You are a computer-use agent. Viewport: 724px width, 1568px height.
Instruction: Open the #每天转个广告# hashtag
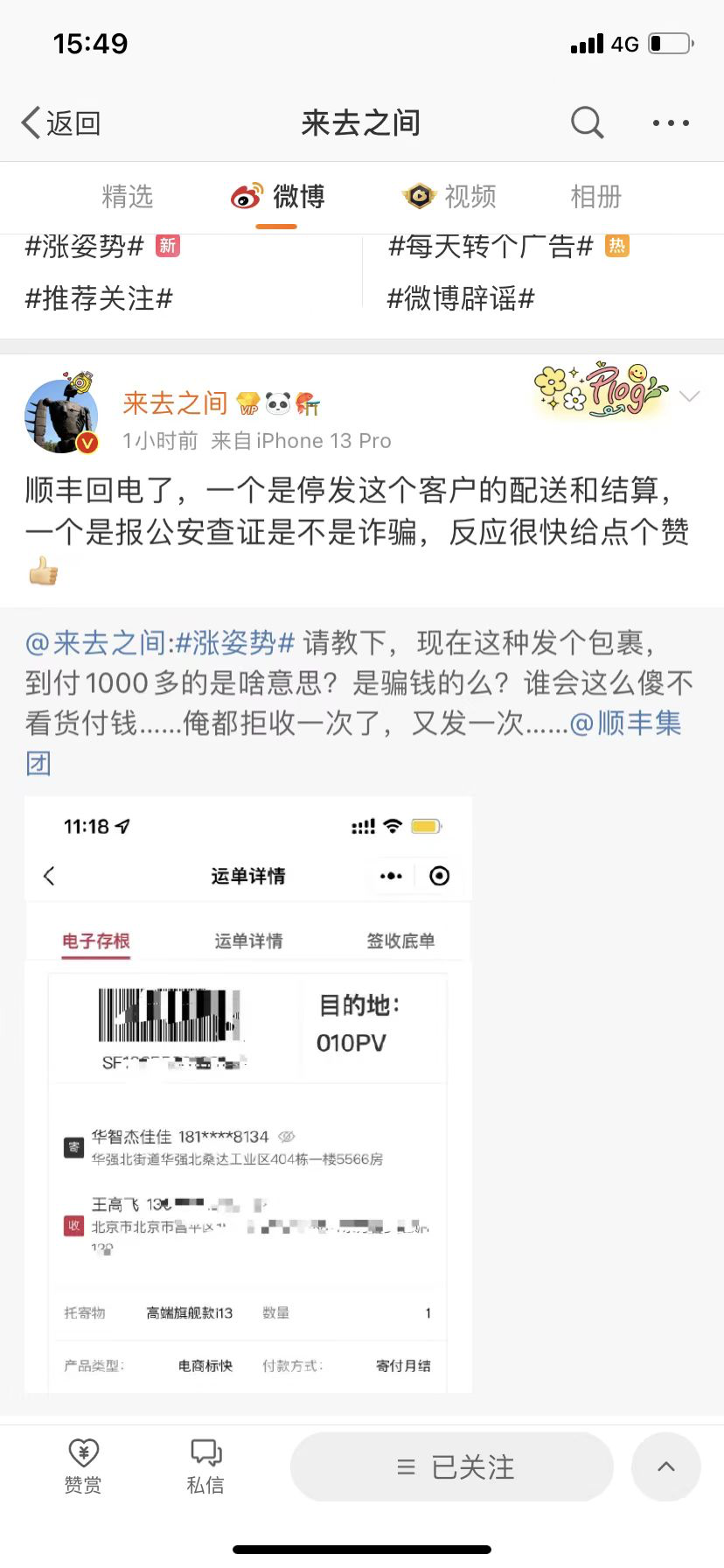point(491,247)
